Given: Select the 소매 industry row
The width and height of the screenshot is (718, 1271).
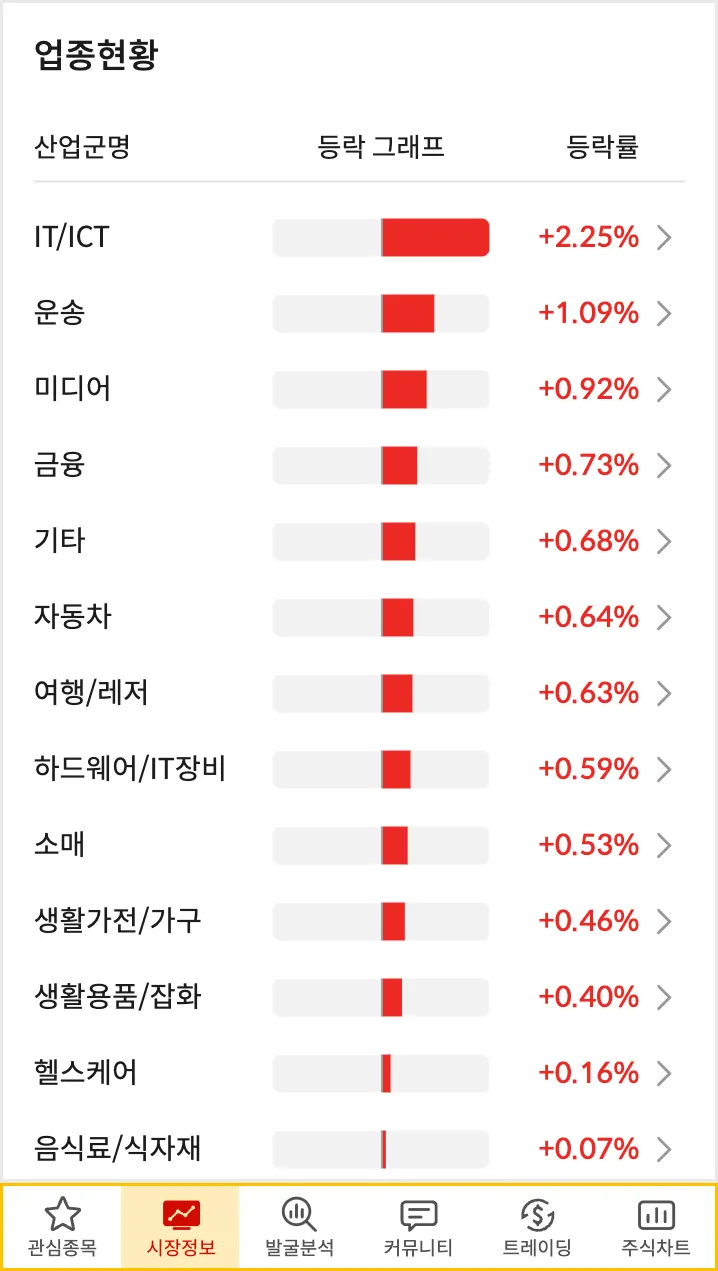Looking at the screenshot, I should pyautogui.click(x=359, y=845).
